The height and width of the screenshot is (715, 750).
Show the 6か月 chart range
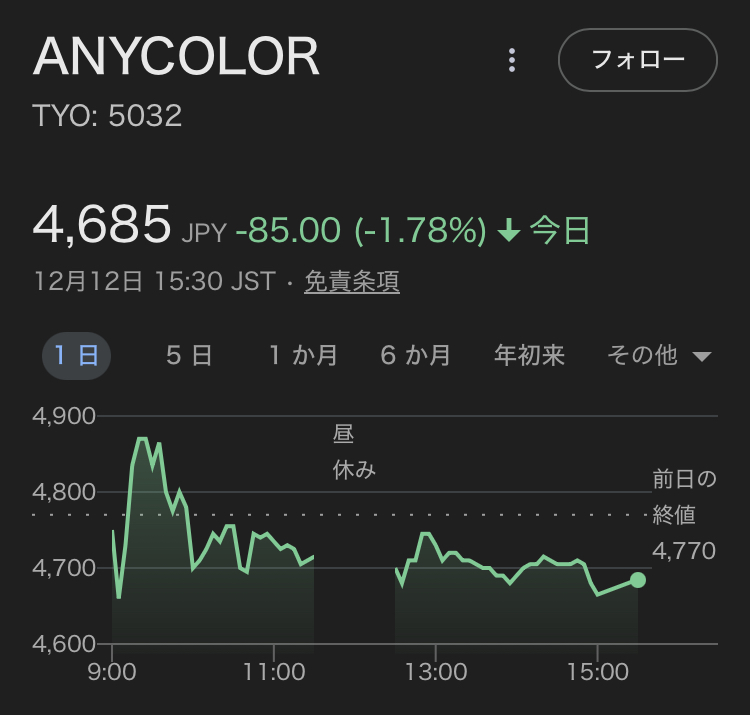[415, 355]
